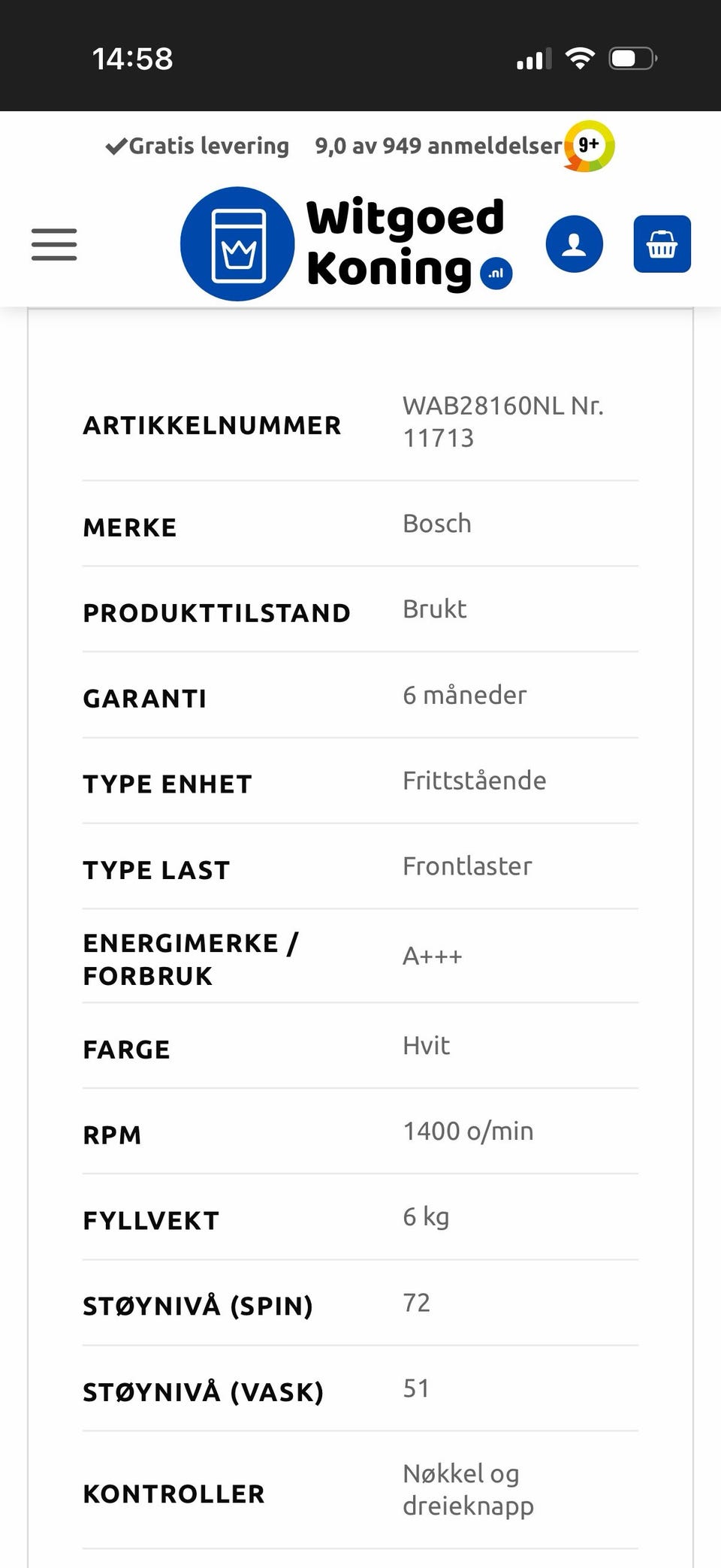Viewport: 721px width, 1568px height.
Task: Tap the battery indicator in status bar
Action: (x=635, y=58)
